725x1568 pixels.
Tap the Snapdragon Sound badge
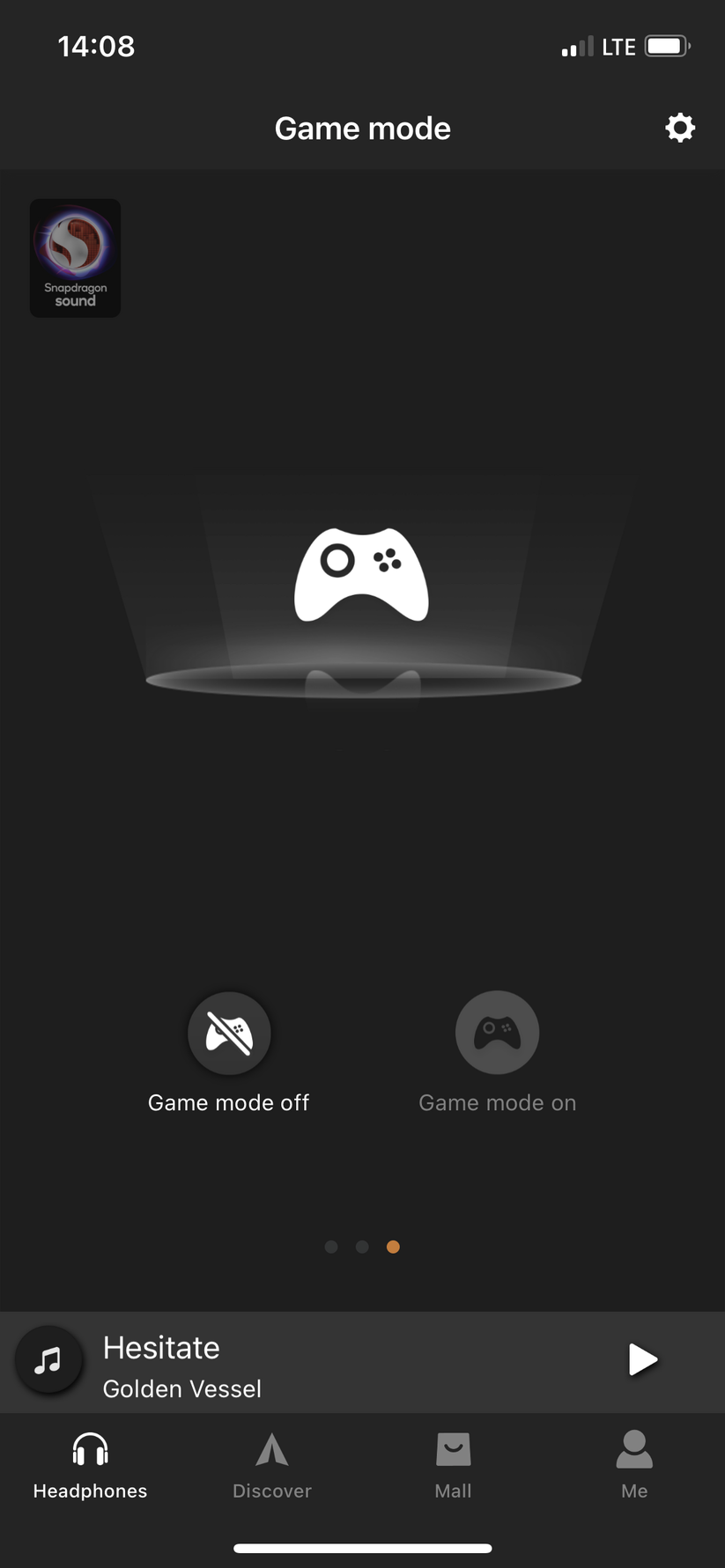pyautogui.click(x=76, y=258)
